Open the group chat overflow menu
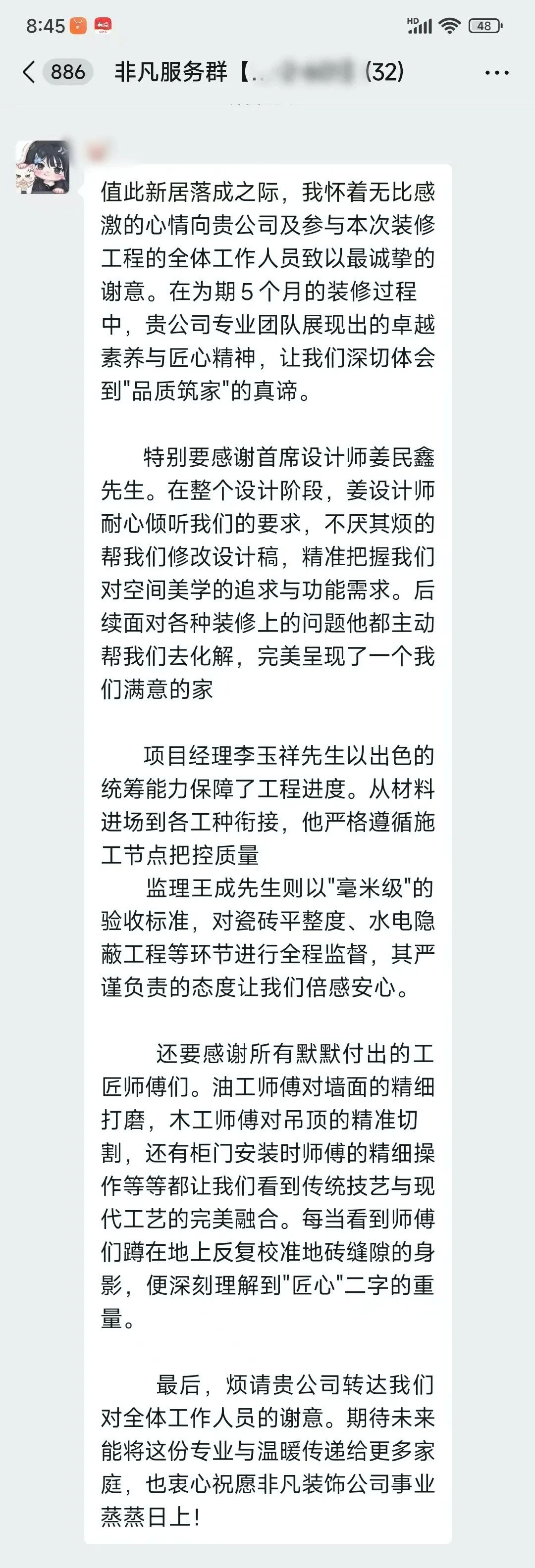This screenshot has width=535, height=1568. click(496, 72)
